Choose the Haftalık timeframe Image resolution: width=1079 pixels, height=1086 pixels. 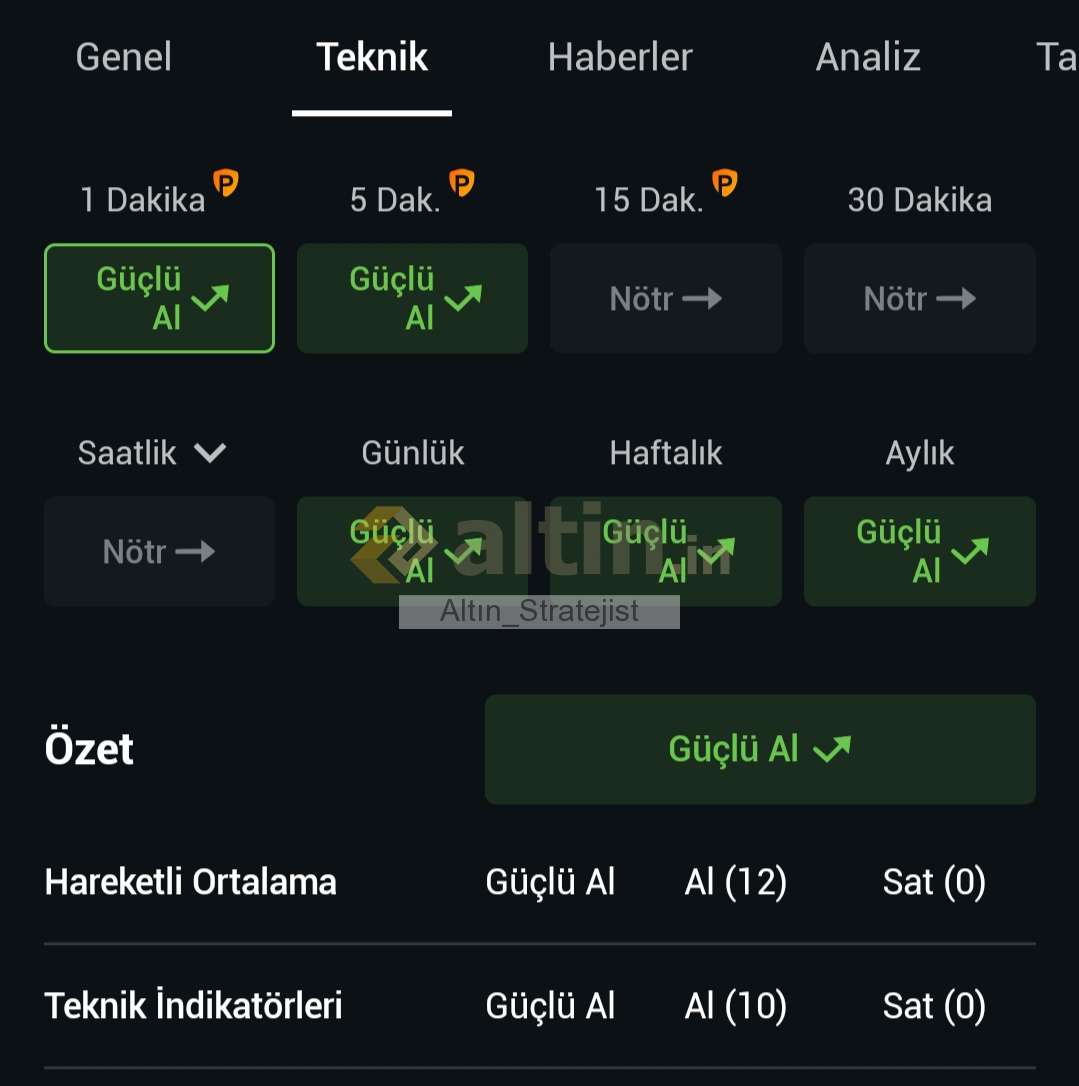point(666,551)
